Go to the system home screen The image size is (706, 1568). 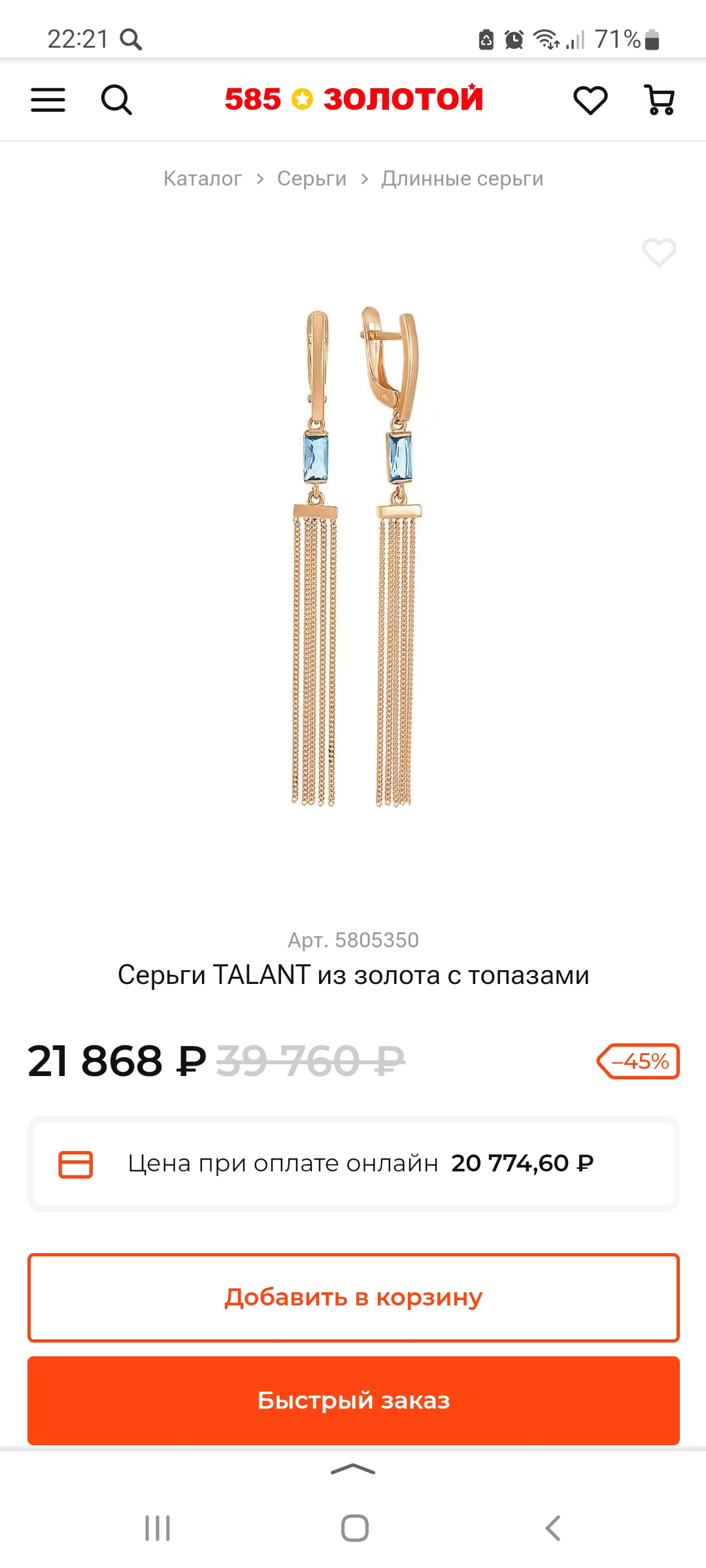354,1528
